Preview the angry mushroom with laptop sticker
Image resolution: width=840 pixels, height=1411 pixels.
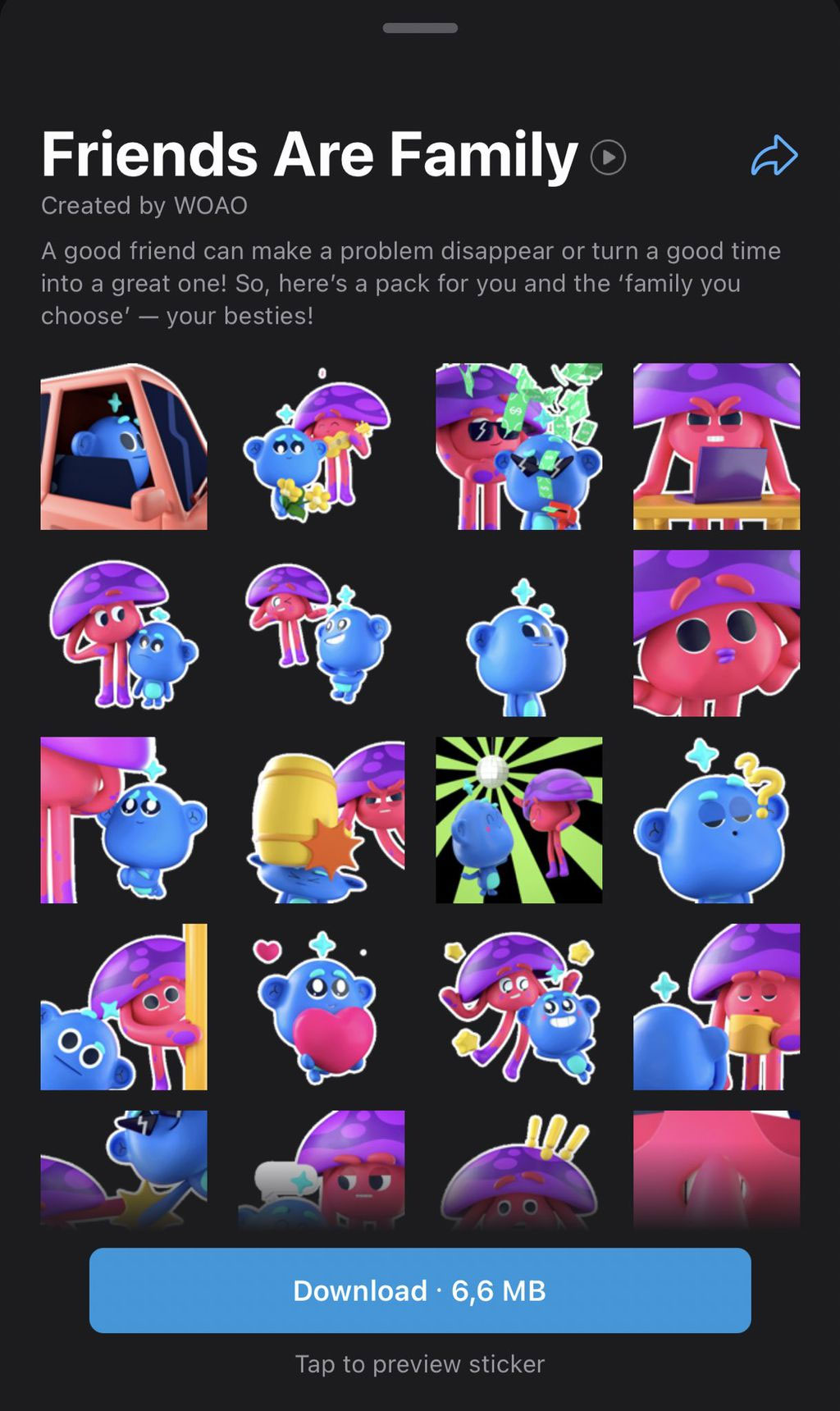(x=716, y=446)
